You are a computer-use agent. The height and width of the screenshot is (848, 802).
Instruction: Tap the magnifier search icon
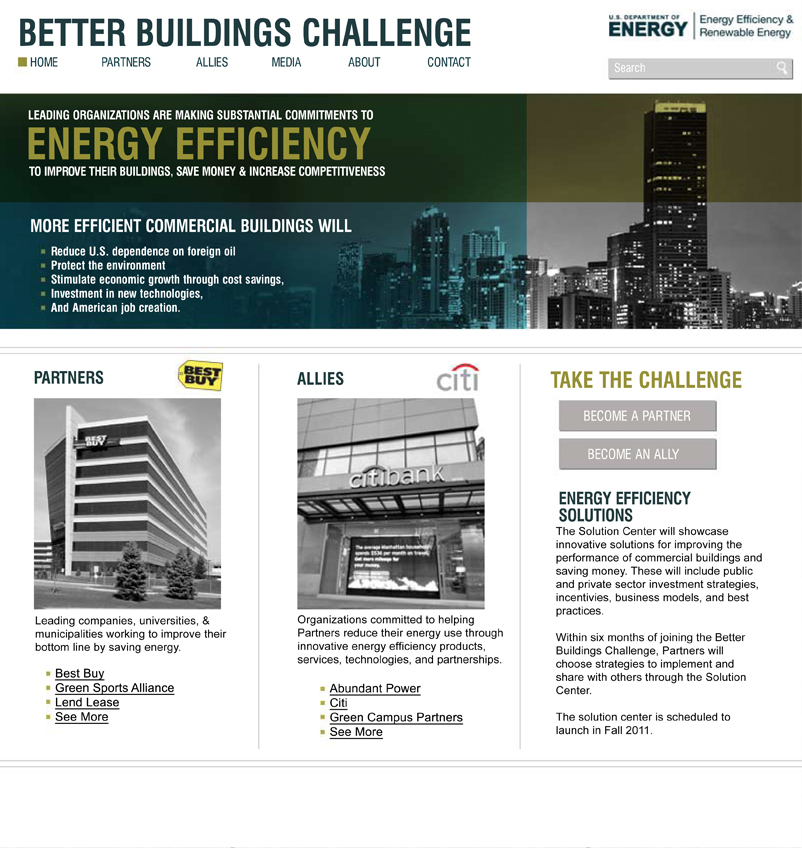pyautogui.click(x=782, y=68)
